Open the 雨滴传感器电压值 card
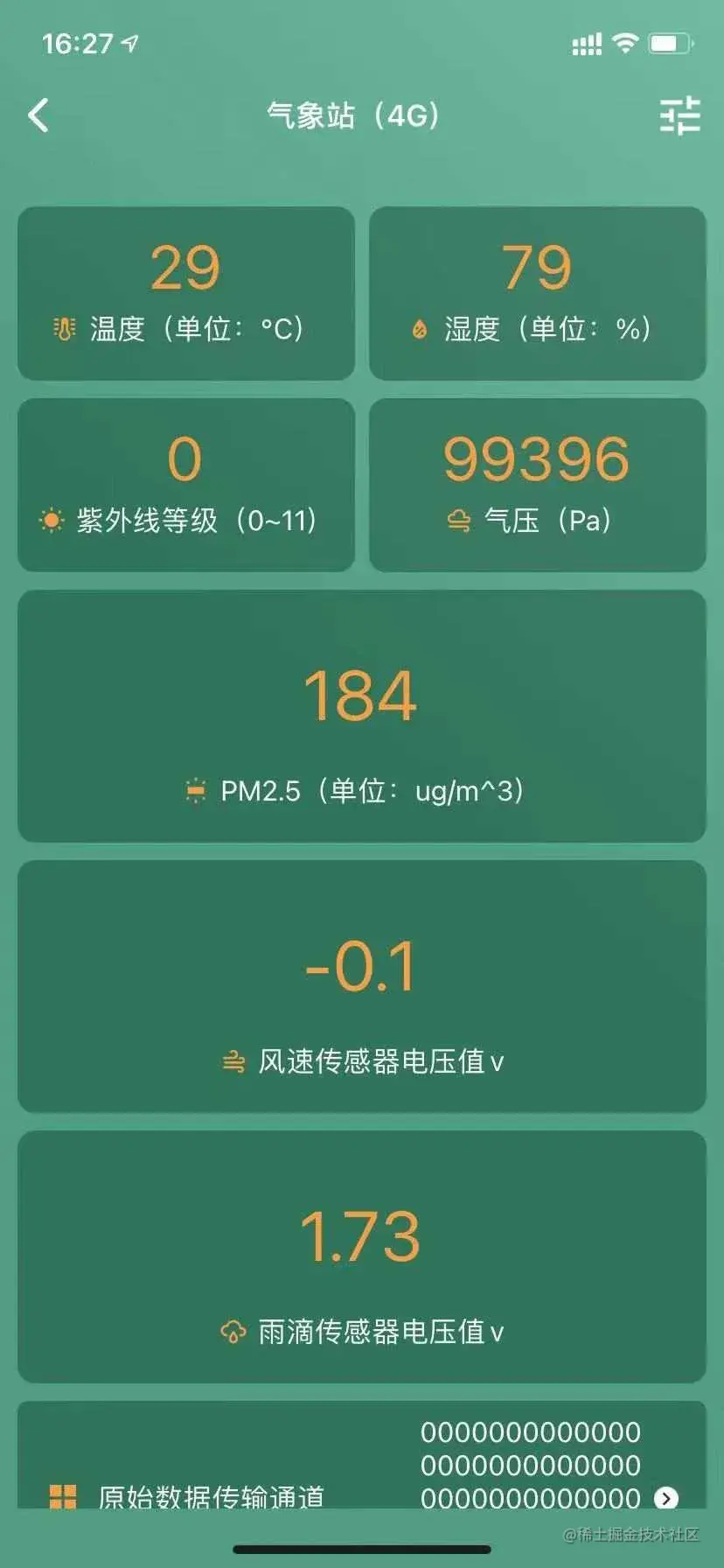Screen dimensions: 724x1568 [361, 1256]
